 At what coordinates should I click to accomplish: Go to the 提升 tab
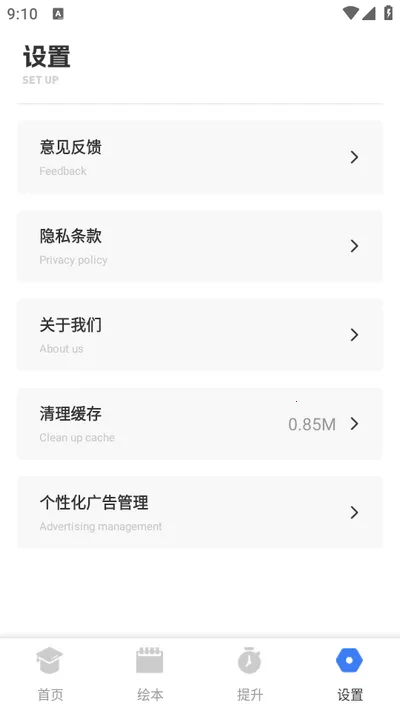(x=250, y=675)
